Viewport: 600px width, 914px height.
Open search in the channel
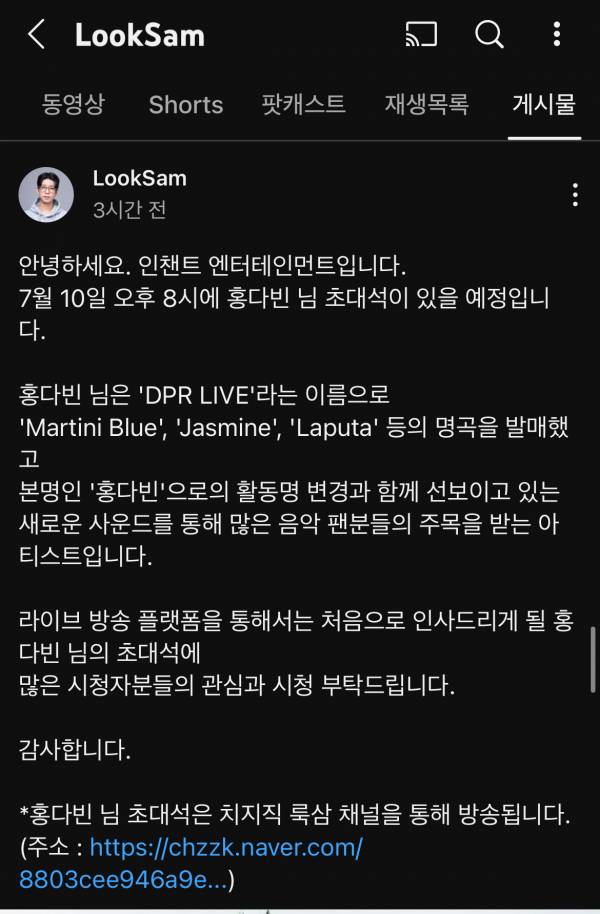click(x=489, y=36)
